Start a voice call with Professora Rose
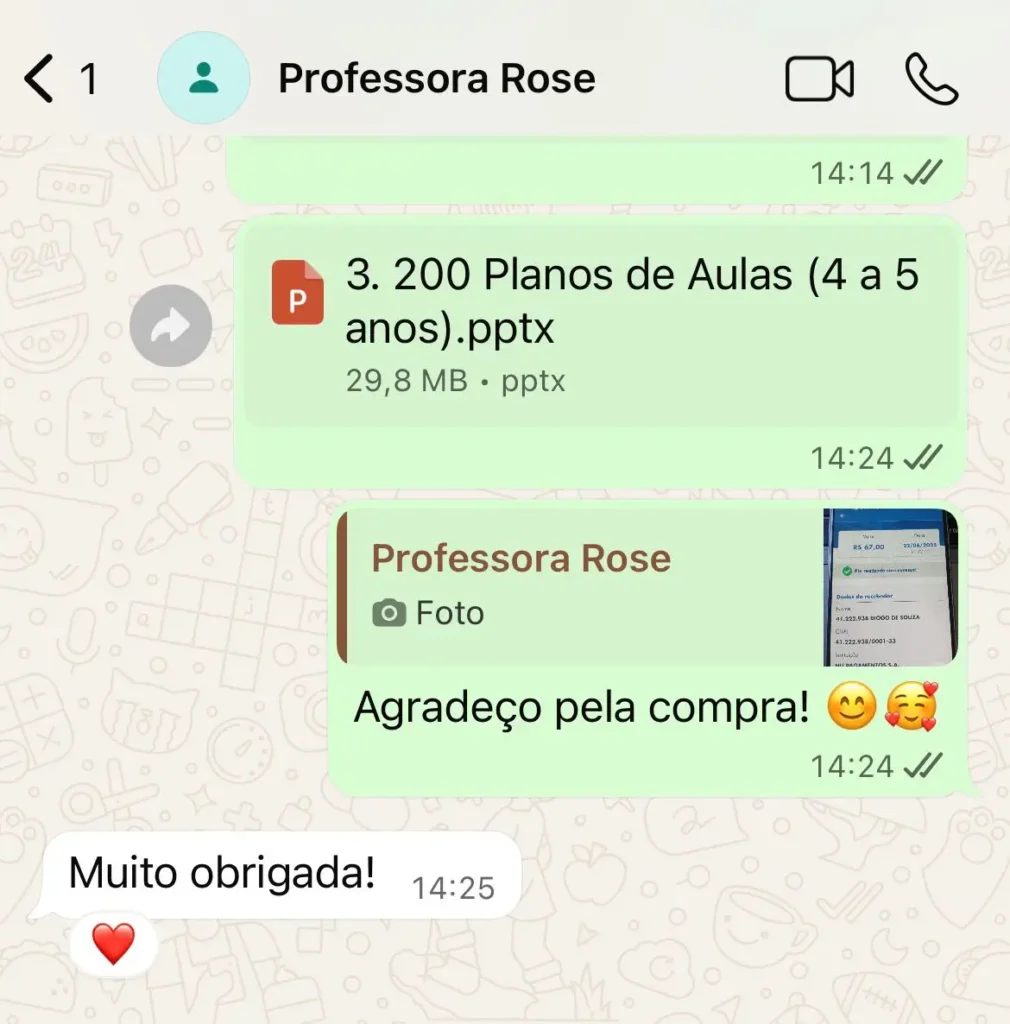The width and height of the screenshot is (1010, 1024). [931, 80]
